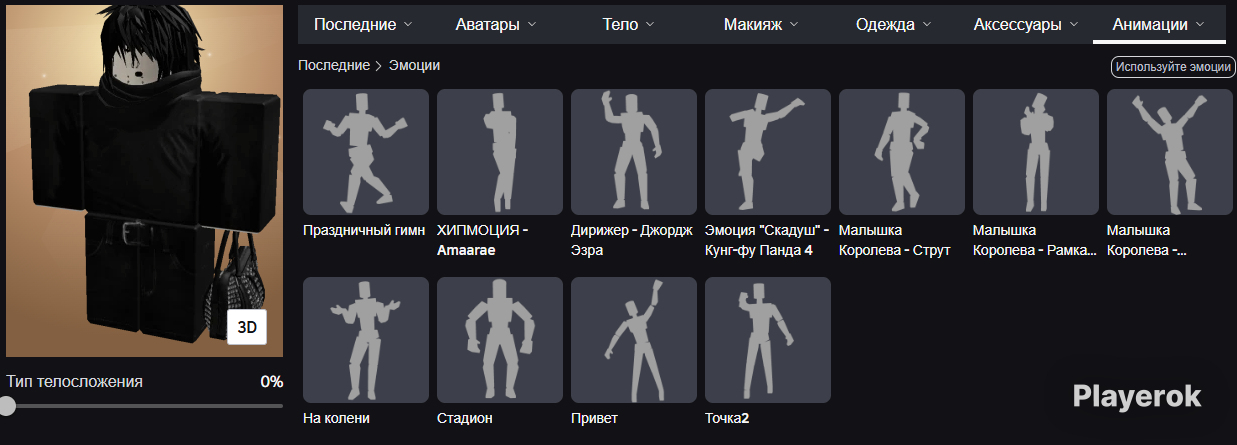
Task: Toggle the 3D avatar view button
Action: point(246,327)
